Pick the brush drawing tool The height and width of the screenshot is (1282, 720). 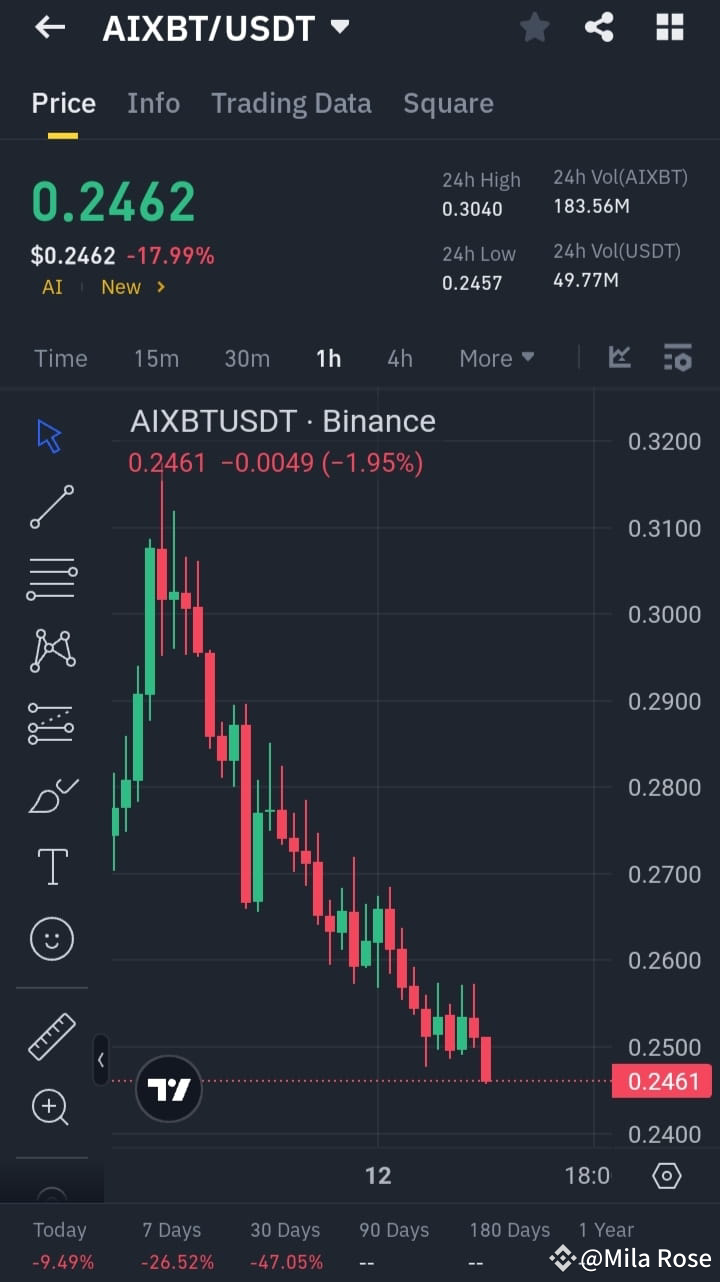click(52, 795)
